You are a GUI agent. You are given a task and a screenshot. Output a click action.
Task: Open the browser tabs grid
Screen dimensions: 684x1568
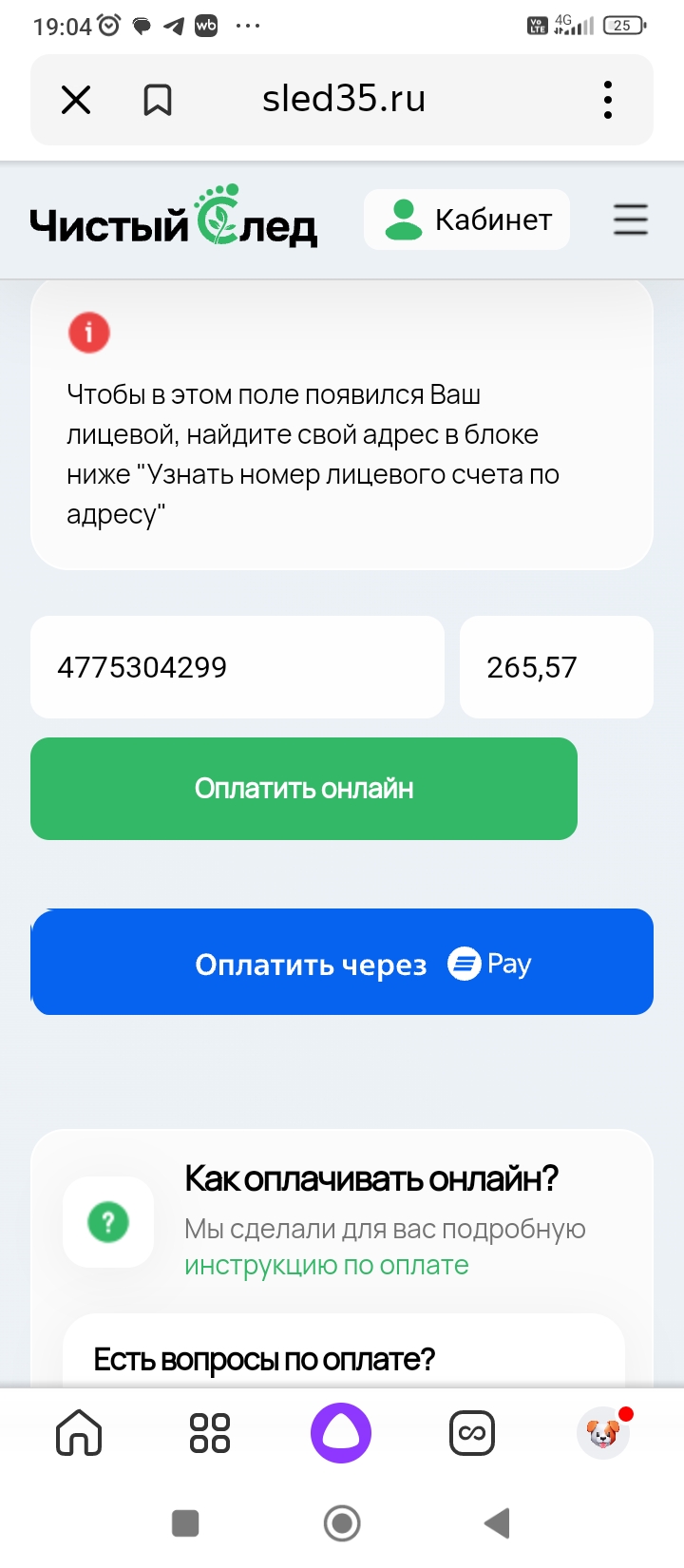(x=210, y=1432)
